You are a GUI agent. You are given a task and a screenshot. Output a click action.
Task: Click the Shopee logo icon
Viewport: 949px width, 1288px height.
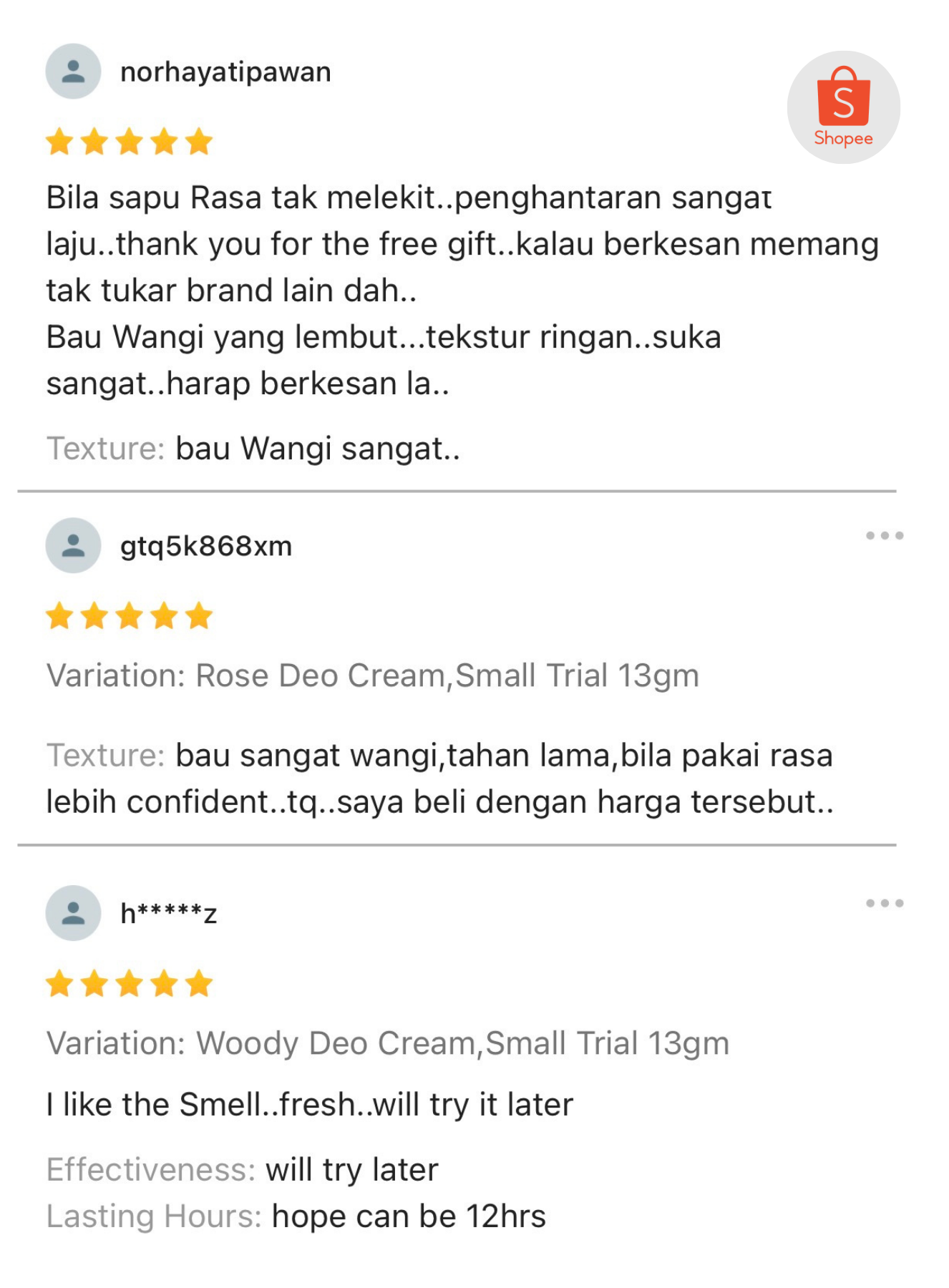[x=845, y=104]
